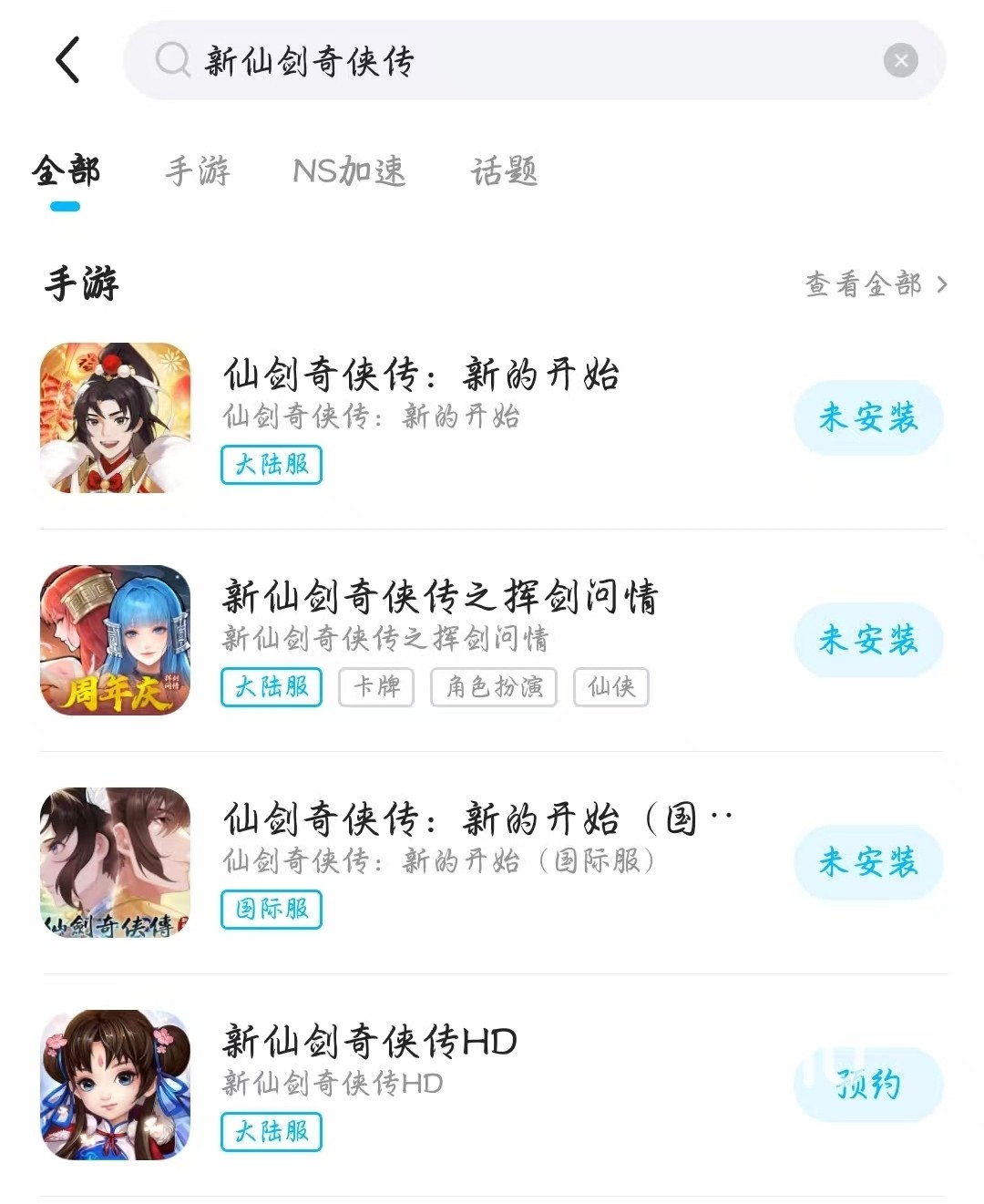The image size is (984, 1204).
Task: Open 新仙剑奇侠传HD game page
Action: [x=370, y=1042]
